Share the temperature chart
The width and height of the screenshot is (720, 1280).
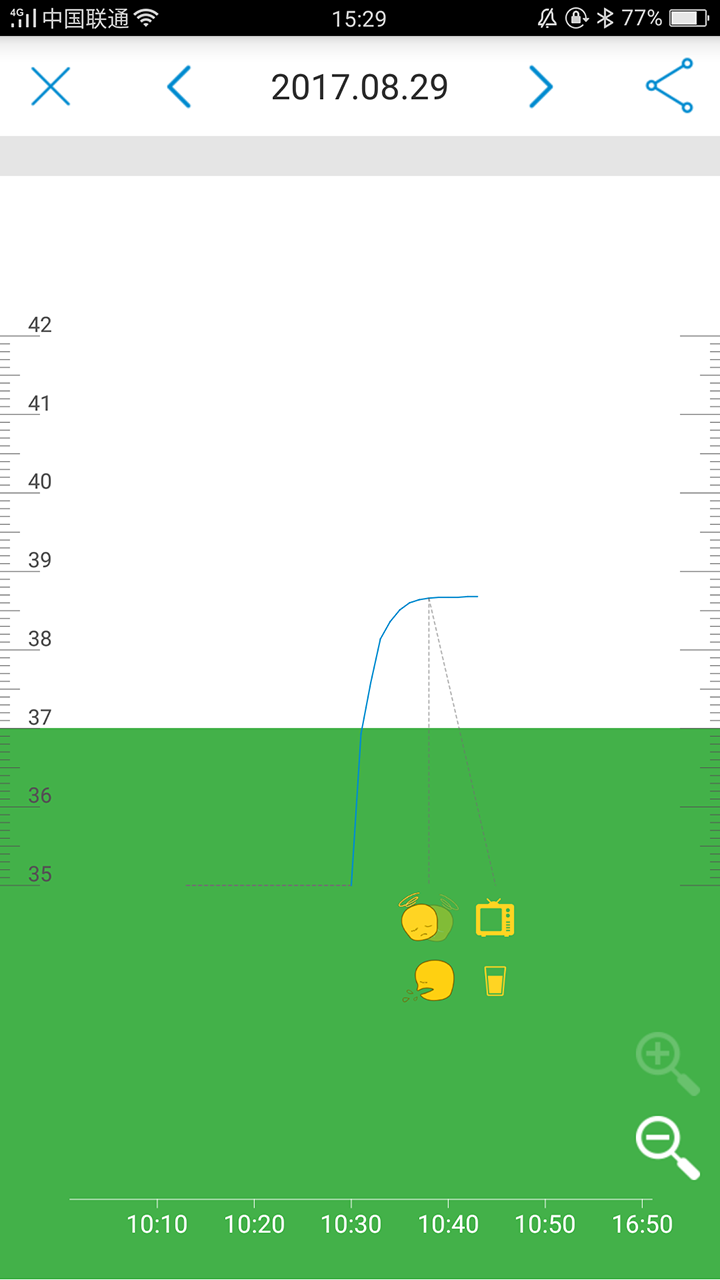(x=669, y=86)
